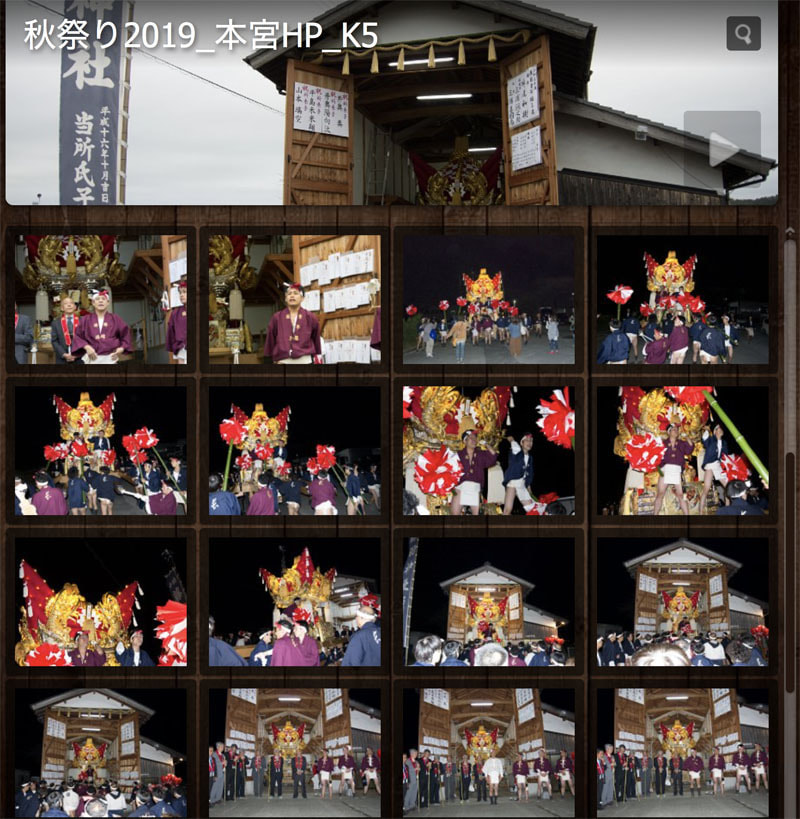Start the slideshow play button
Viewport: 800px width, 819px height.
click(x=722, y=149)
